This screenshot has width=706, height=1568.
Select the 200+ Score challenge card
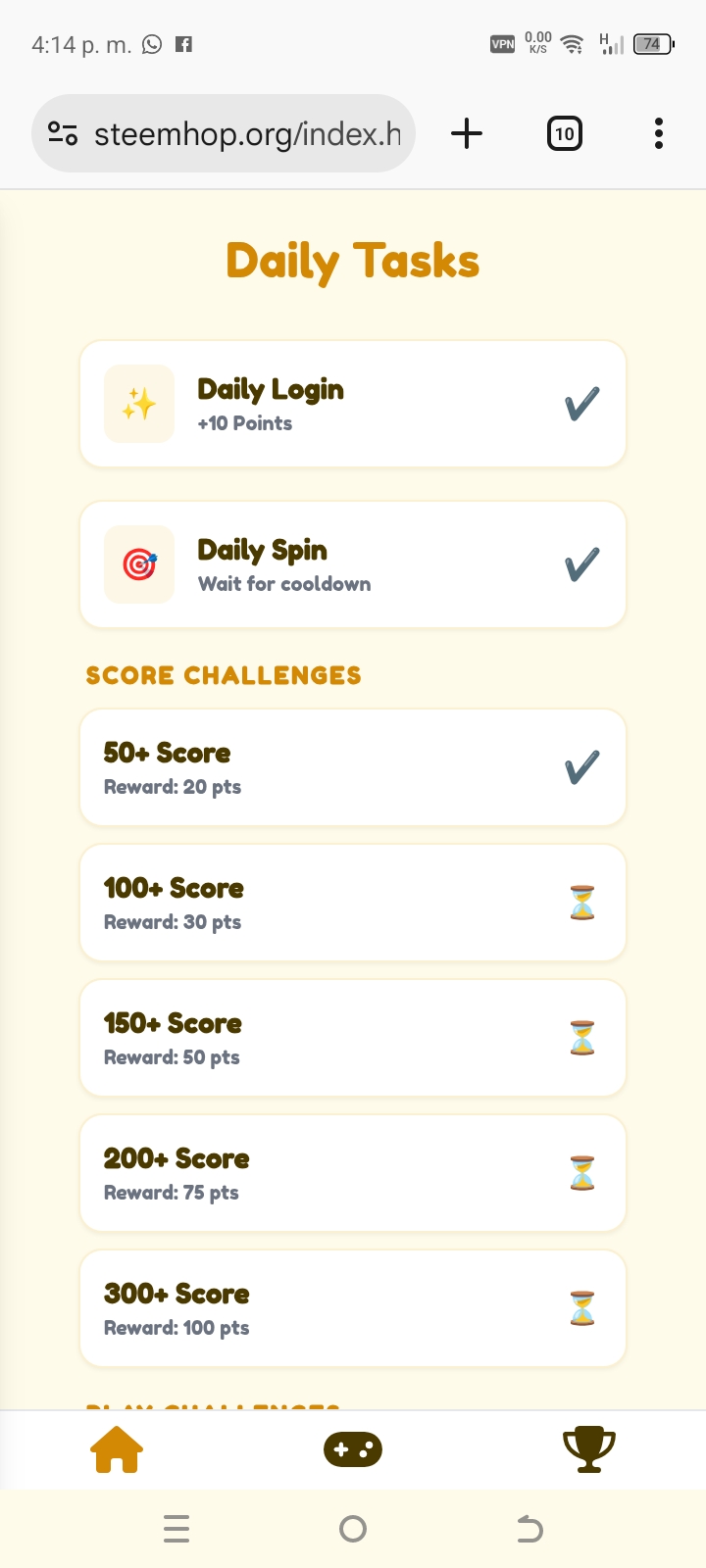tap(353, 1173)
